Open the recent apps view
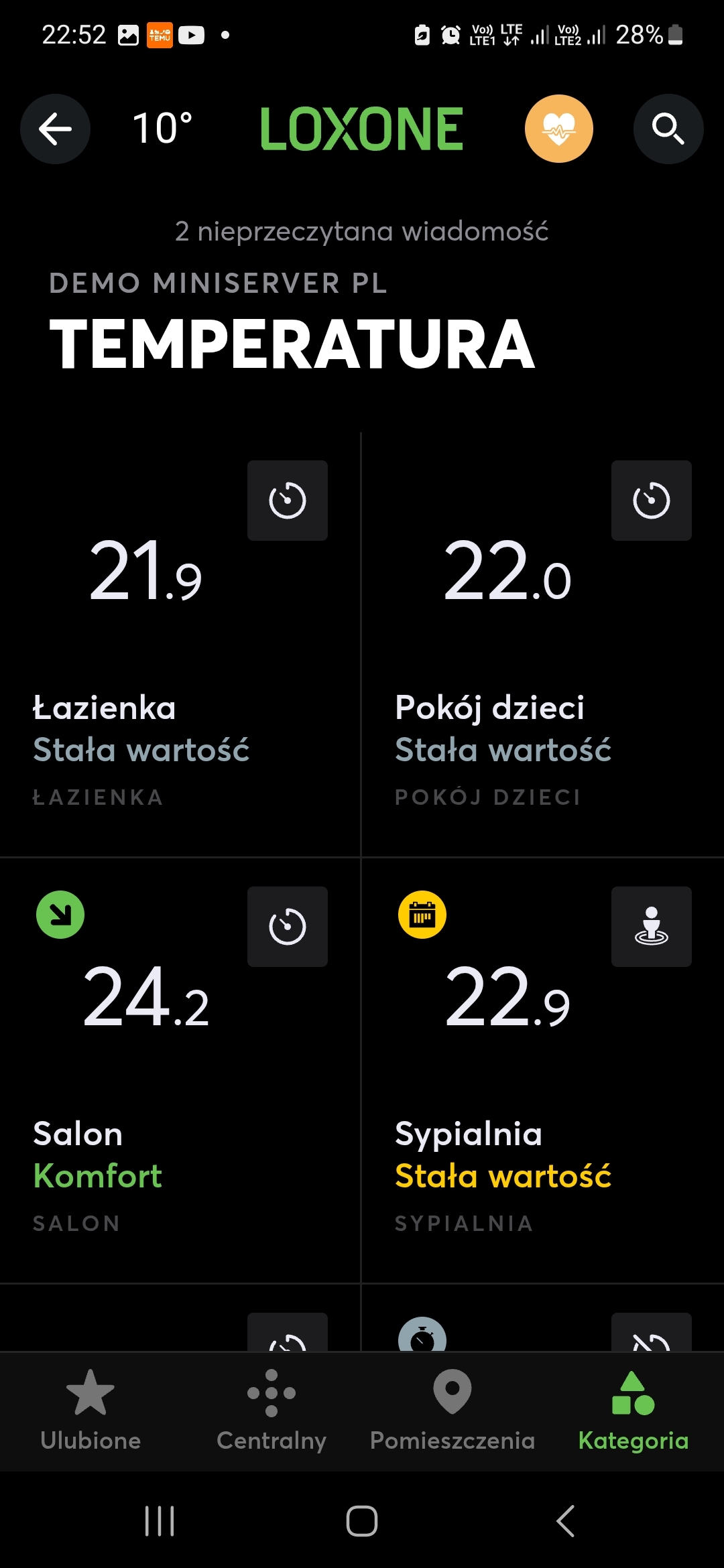The image size is (724, 1568). tap(160, 1521)
